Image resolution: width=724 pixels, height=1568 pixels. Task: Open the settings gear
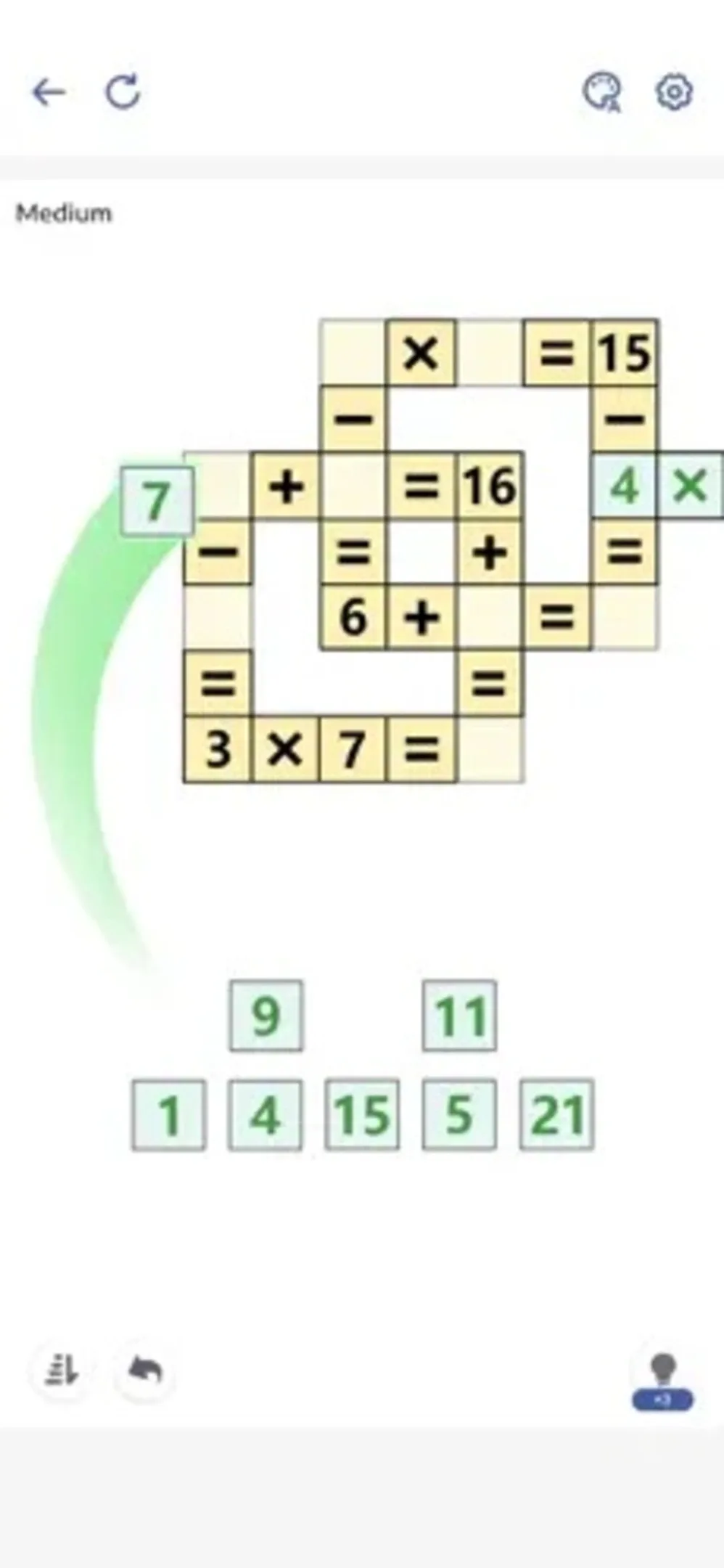pos(674,92)
